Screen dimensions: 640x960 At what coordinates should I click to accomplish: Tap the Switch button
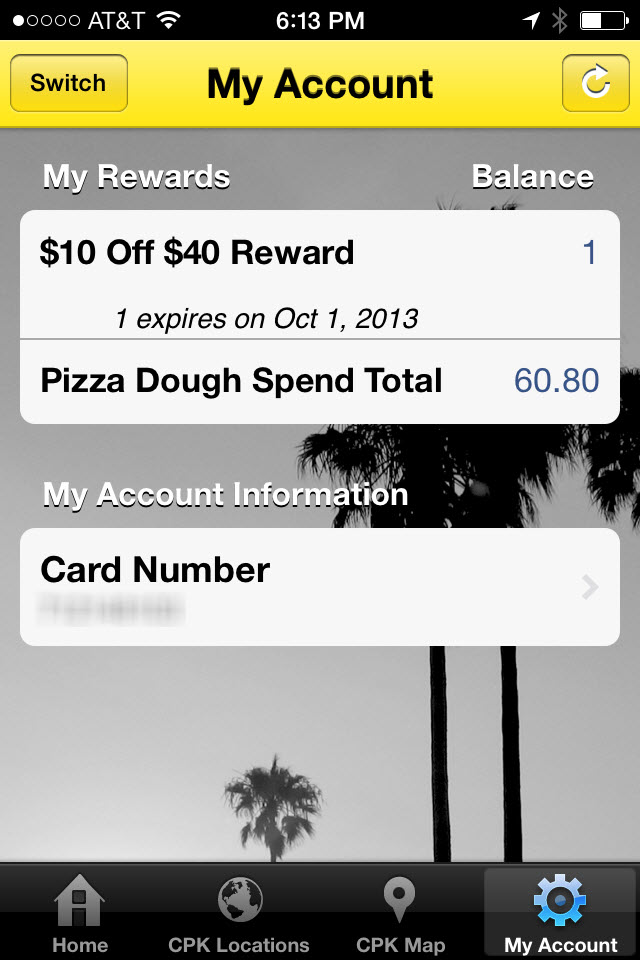pos(68,83)
